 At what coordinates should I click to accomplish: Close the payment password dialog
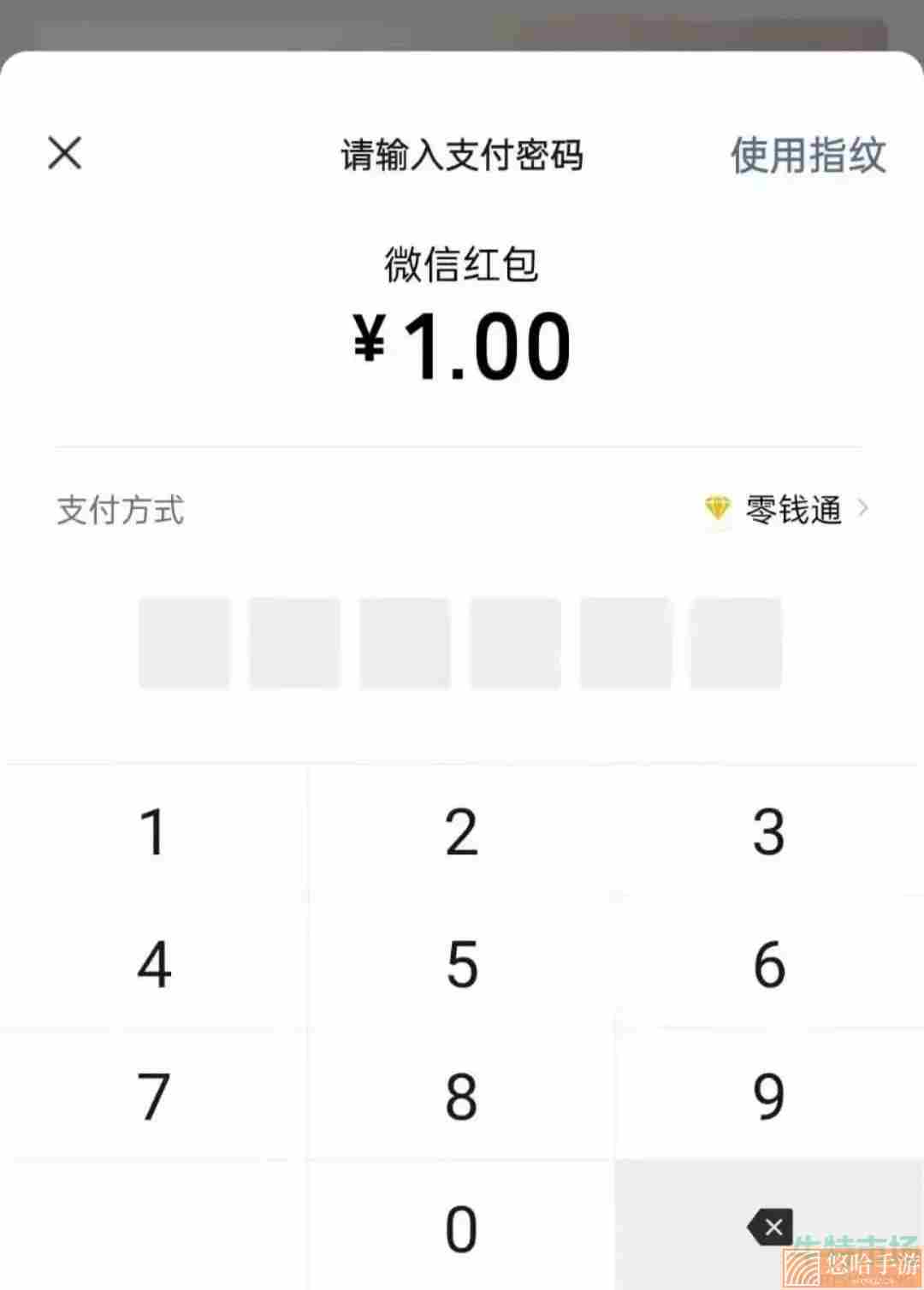point(62,154)
